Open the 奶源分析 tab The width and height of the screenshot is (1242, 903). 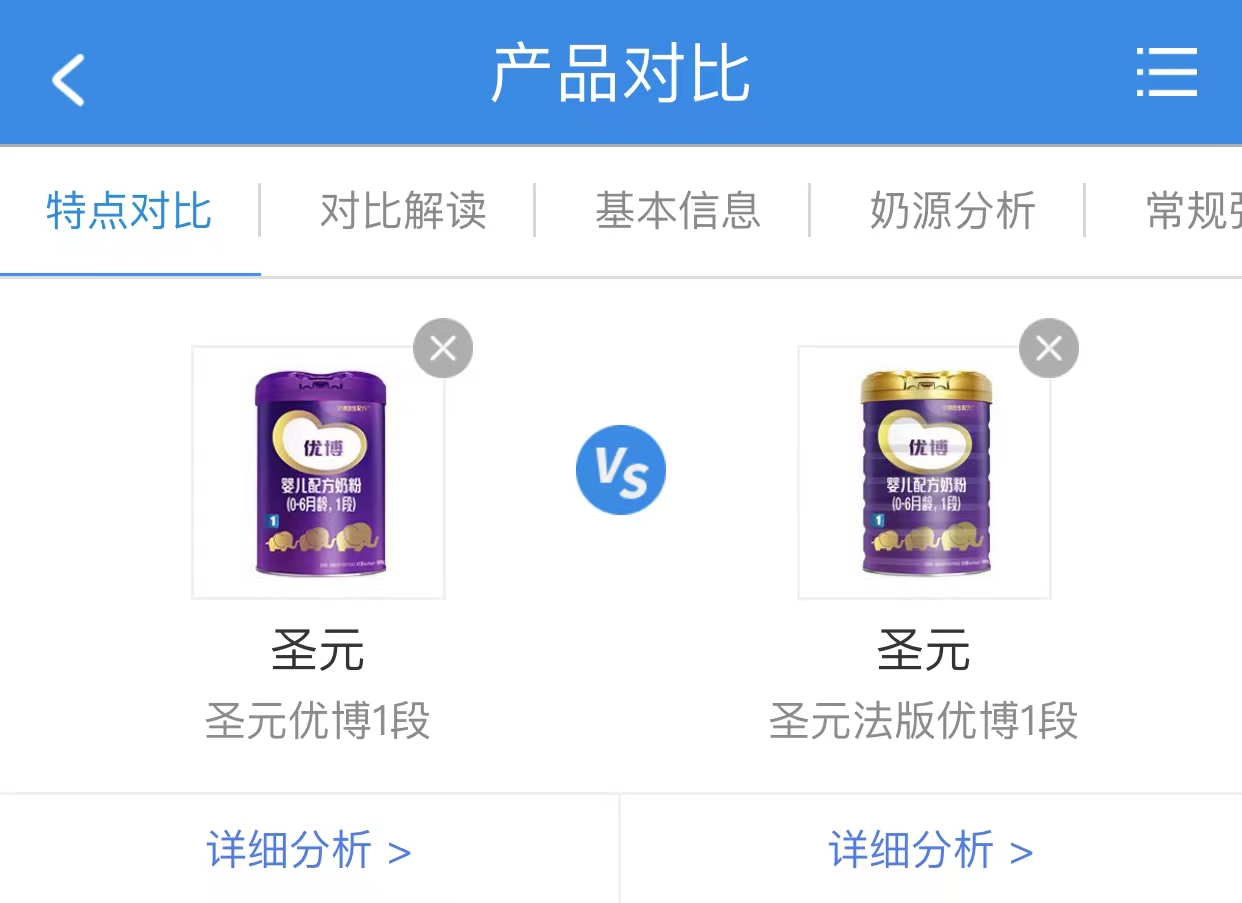click(952, 211)
